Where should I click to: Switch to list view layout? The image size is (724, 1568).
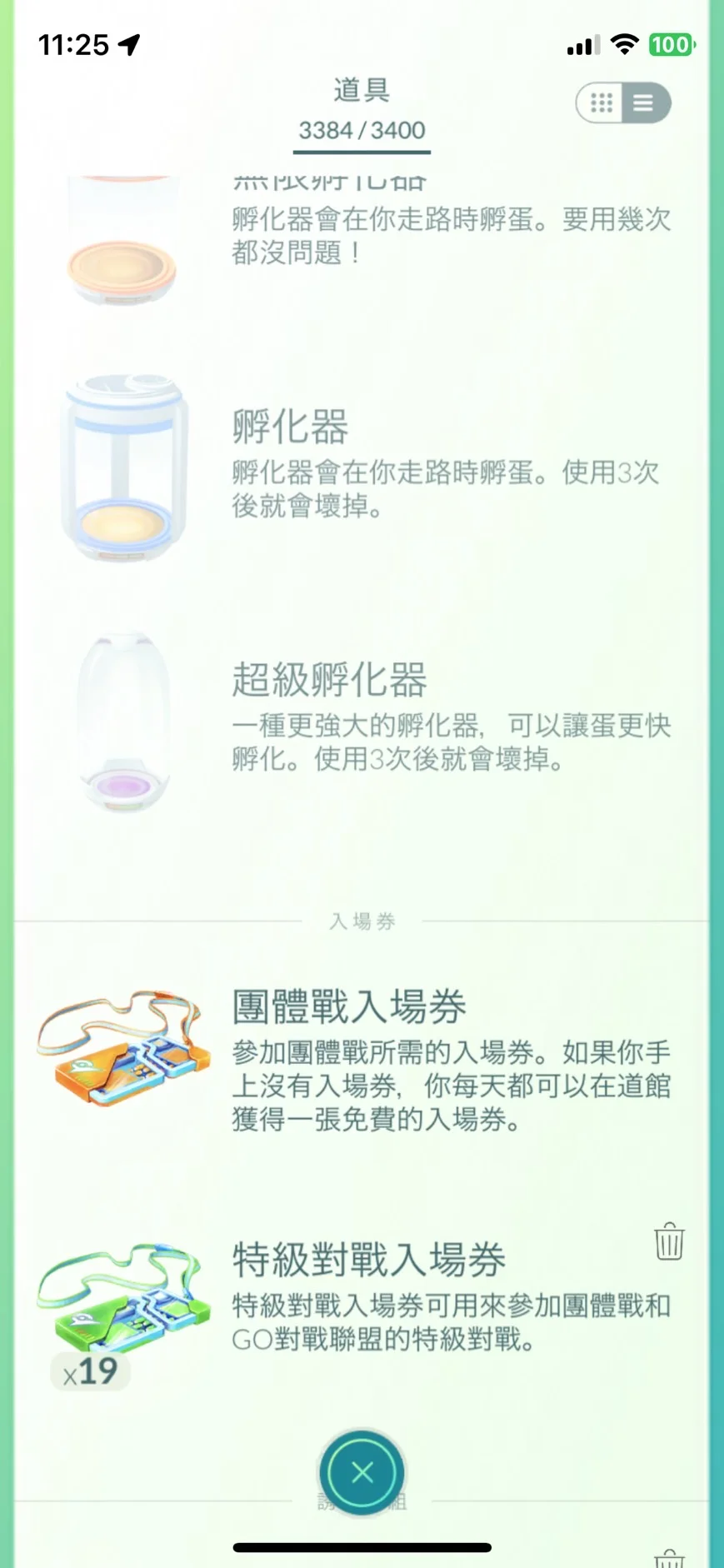pyautogui.click(x=644, y=103)
